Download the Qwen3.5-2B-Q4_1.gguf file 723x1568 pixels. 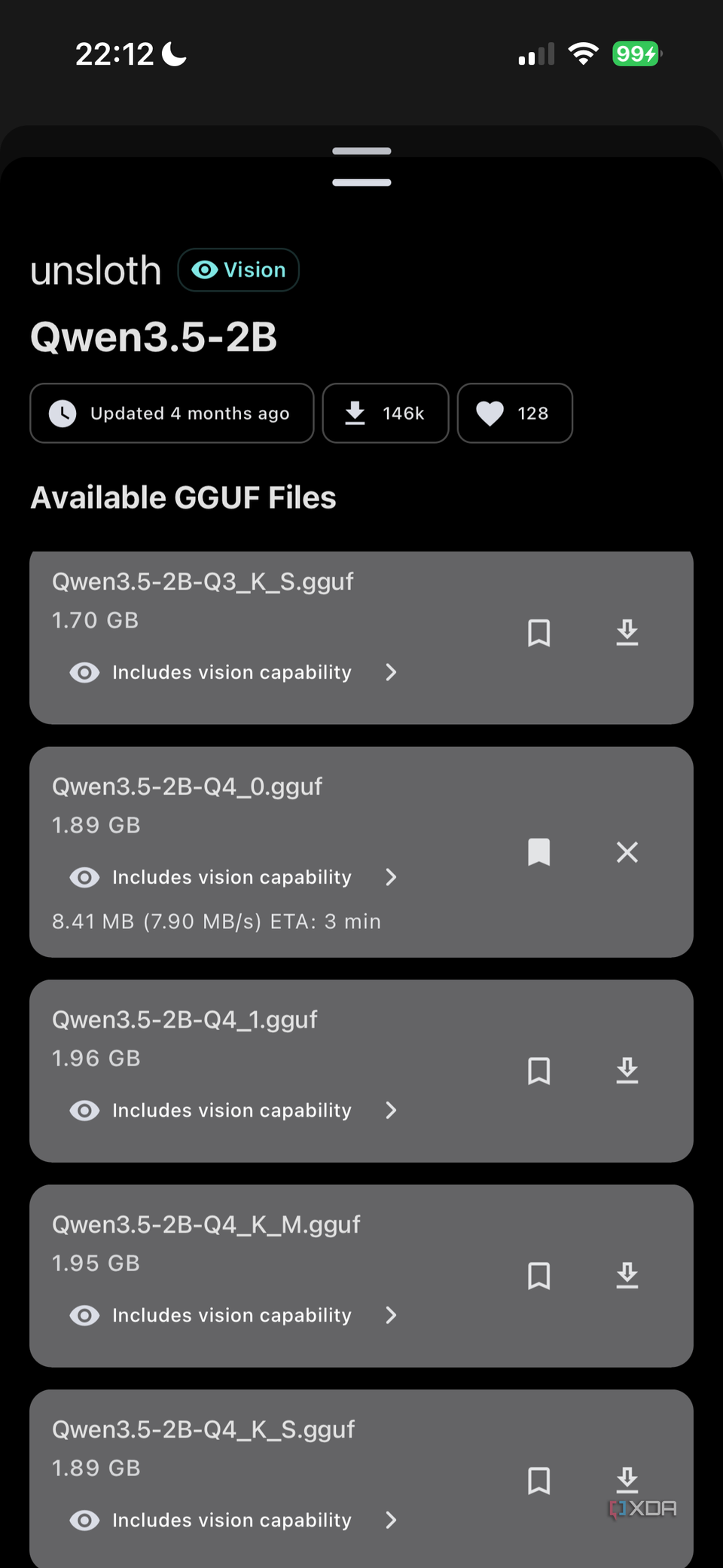pyautogui.click(x=627, y=1071)
